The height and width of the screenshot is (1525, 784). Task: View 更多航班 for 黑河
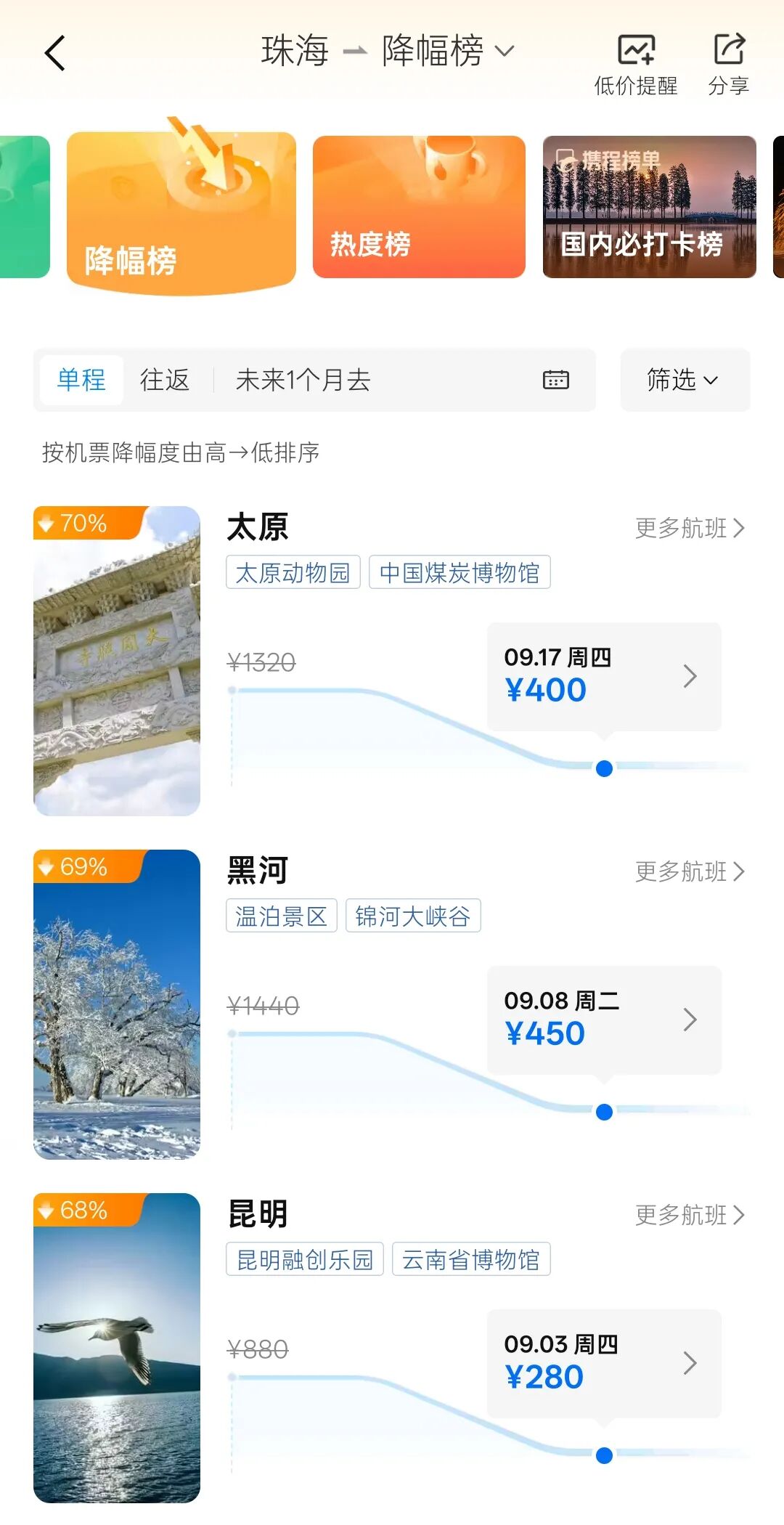point(690,871)
